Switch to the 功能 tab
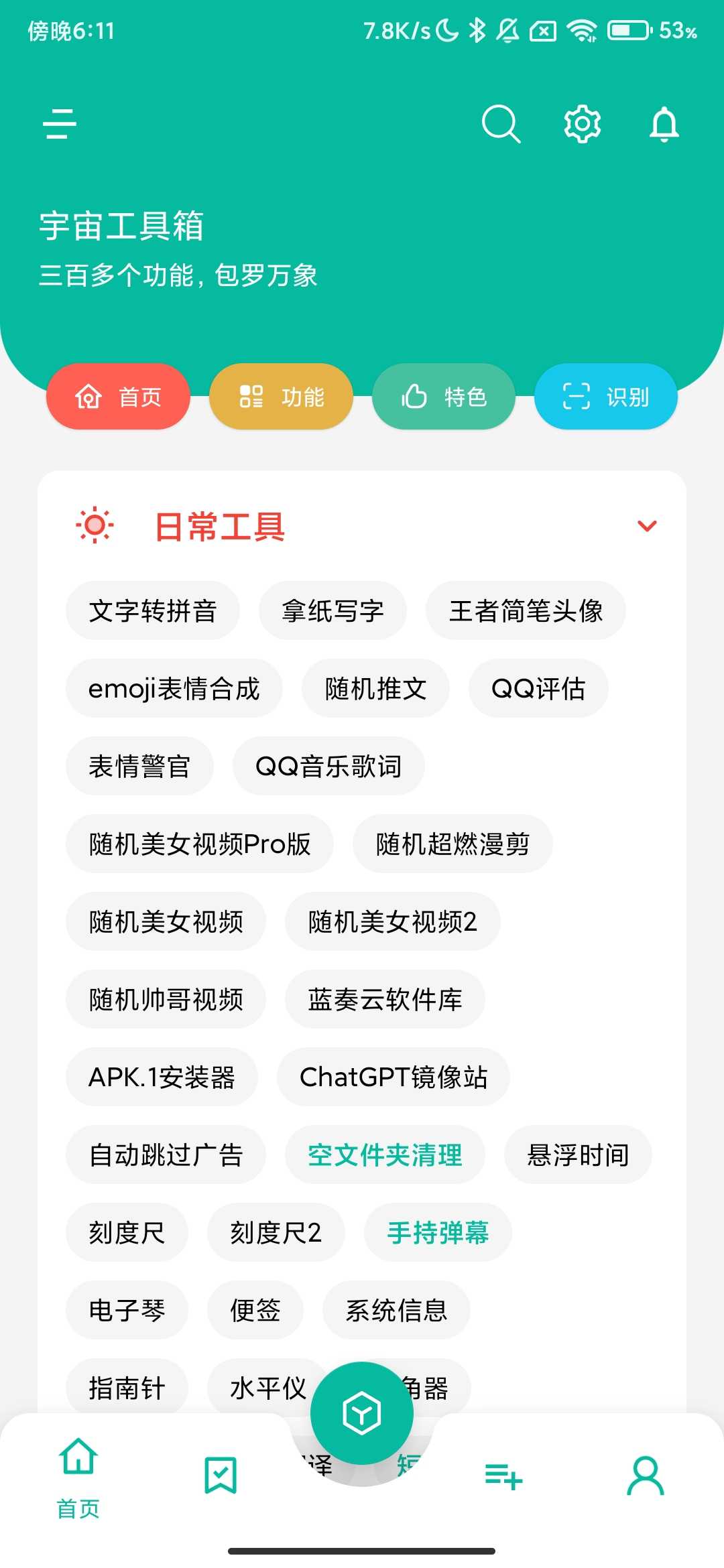Screen dimensions: 724x1568 tap(281, 397)
